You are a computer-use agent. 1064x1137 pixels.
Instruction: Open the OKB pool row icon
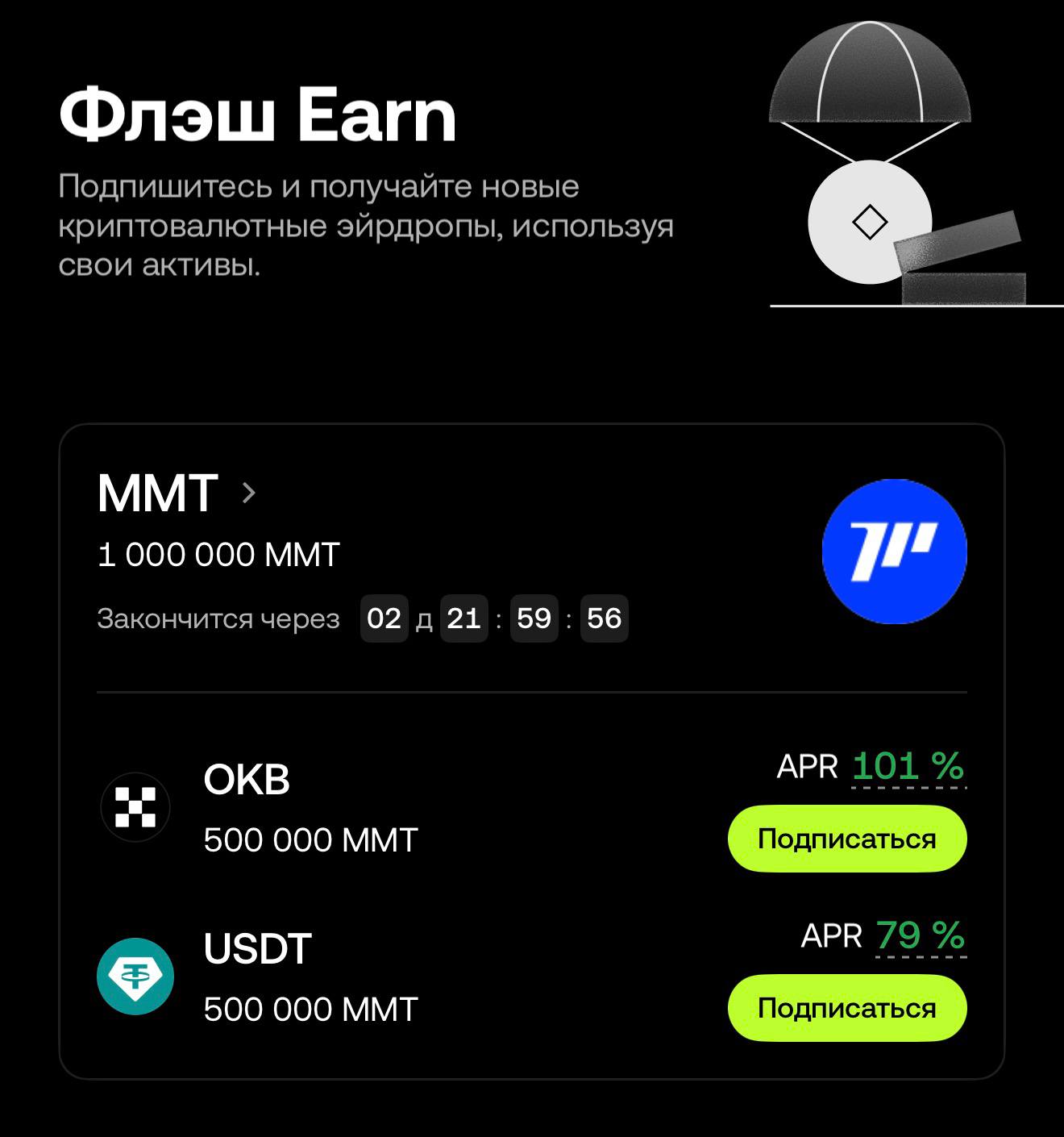pos(135,807)
